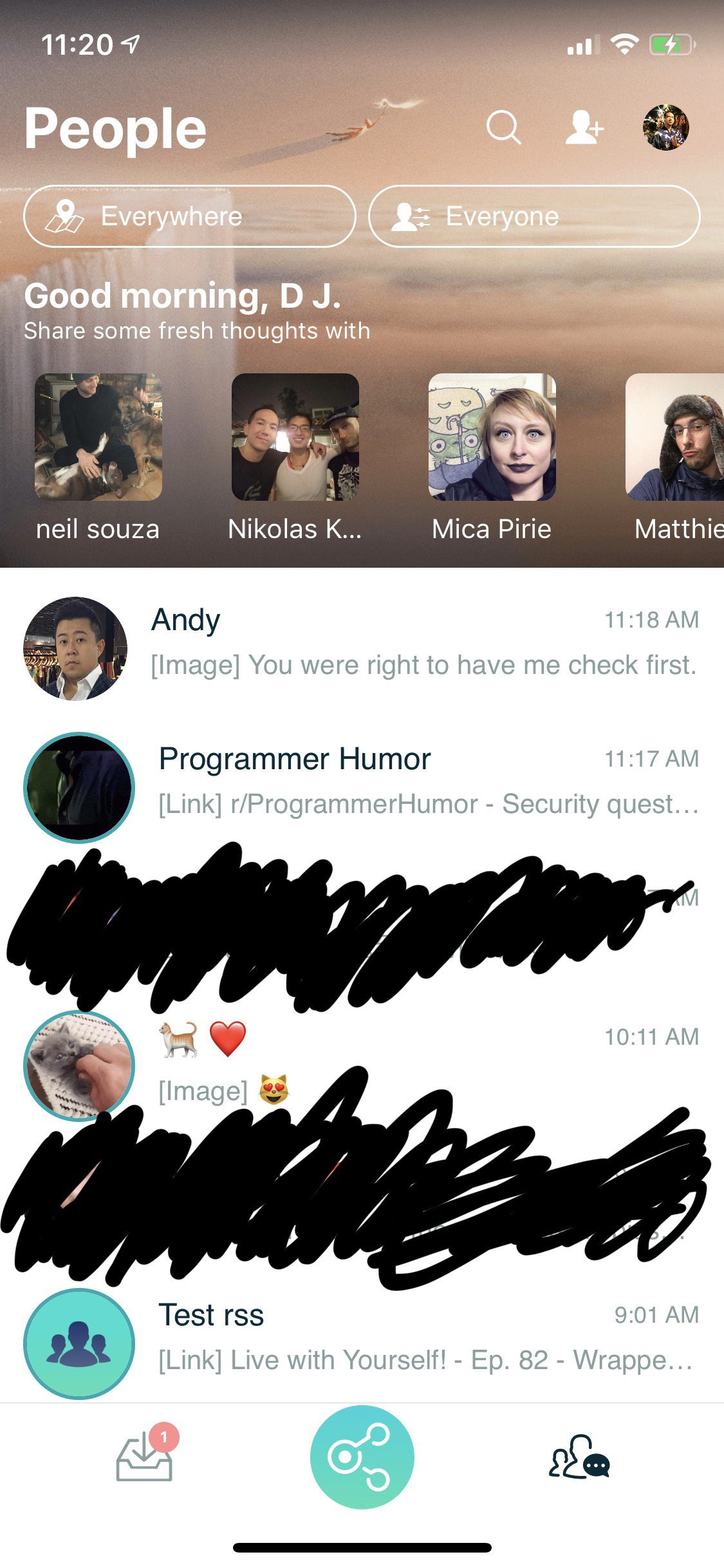Select the Everywhere location filter
Image resolution: width=724 pixels, height=1568 pixels.
pyautogui.click(x=190, y=216)
